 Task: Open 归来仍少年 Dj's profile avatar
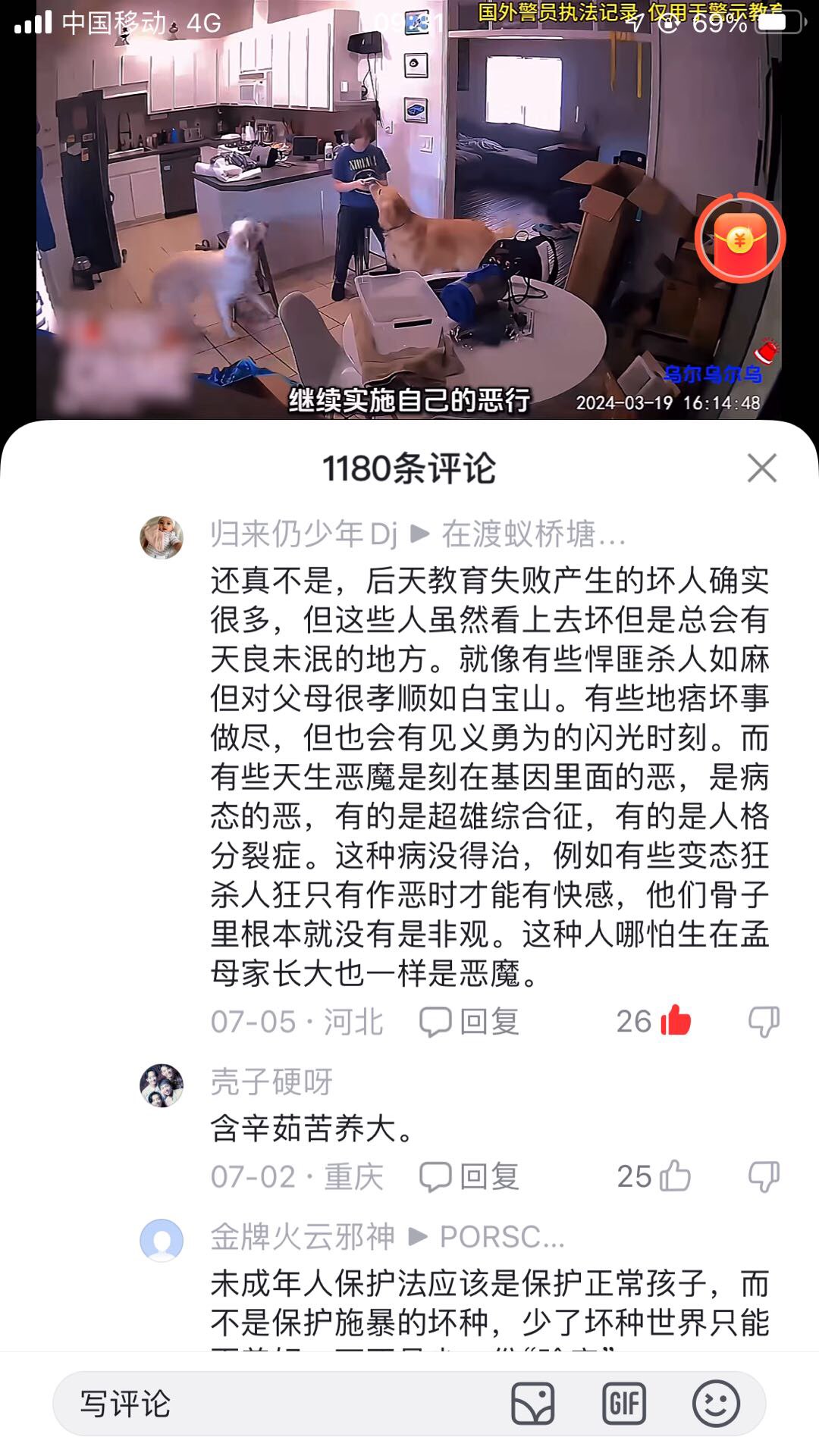coord(162,537)
